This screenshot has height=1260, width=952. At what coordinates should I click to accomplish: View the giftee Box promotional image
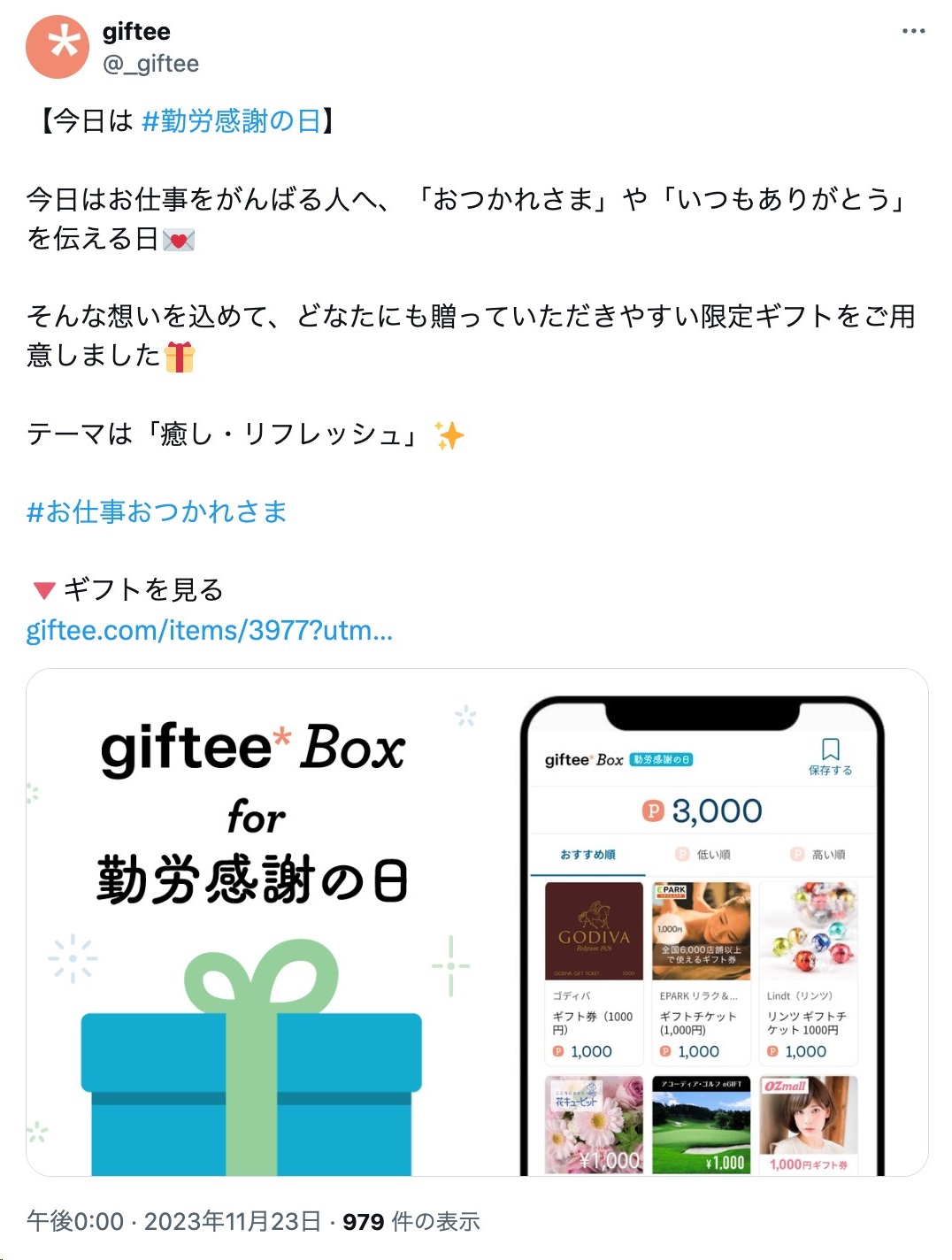point(477,921)
